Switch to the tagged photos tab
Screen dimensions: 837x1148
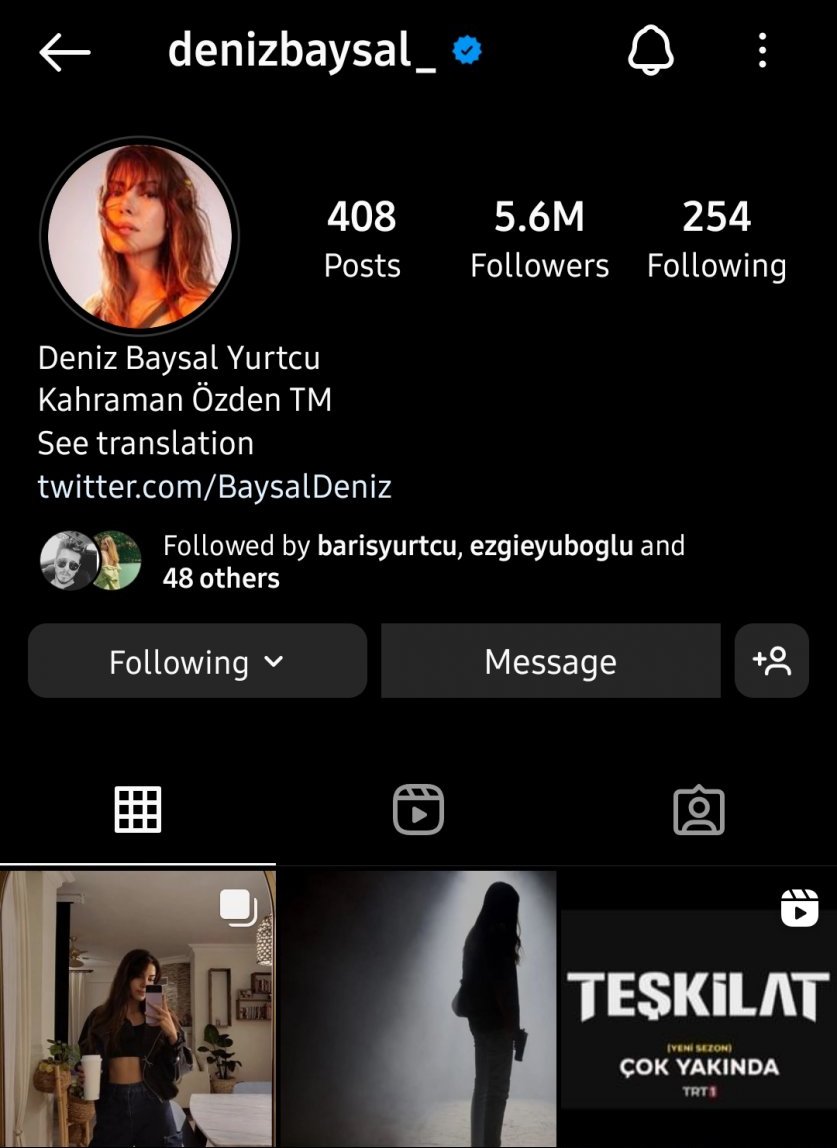tap(698, 809)
